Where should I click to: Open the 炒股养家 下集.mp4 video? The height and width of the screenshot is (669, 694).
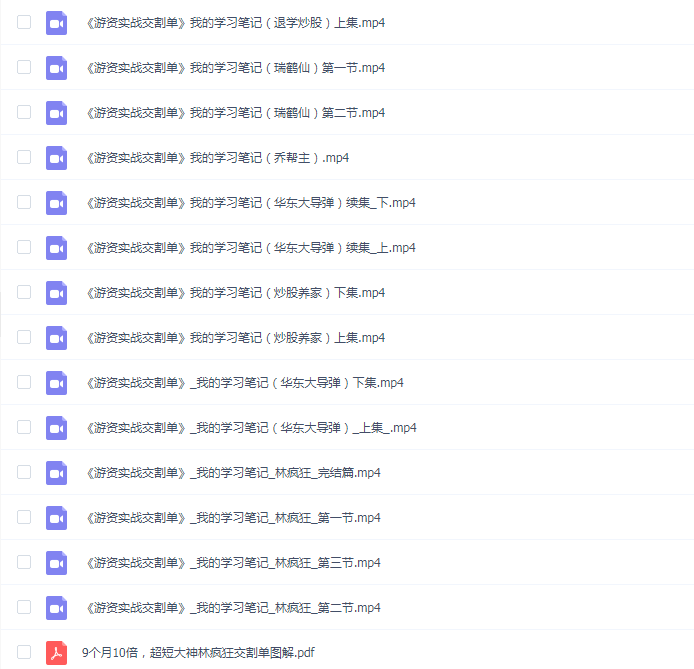click(235, 292)
